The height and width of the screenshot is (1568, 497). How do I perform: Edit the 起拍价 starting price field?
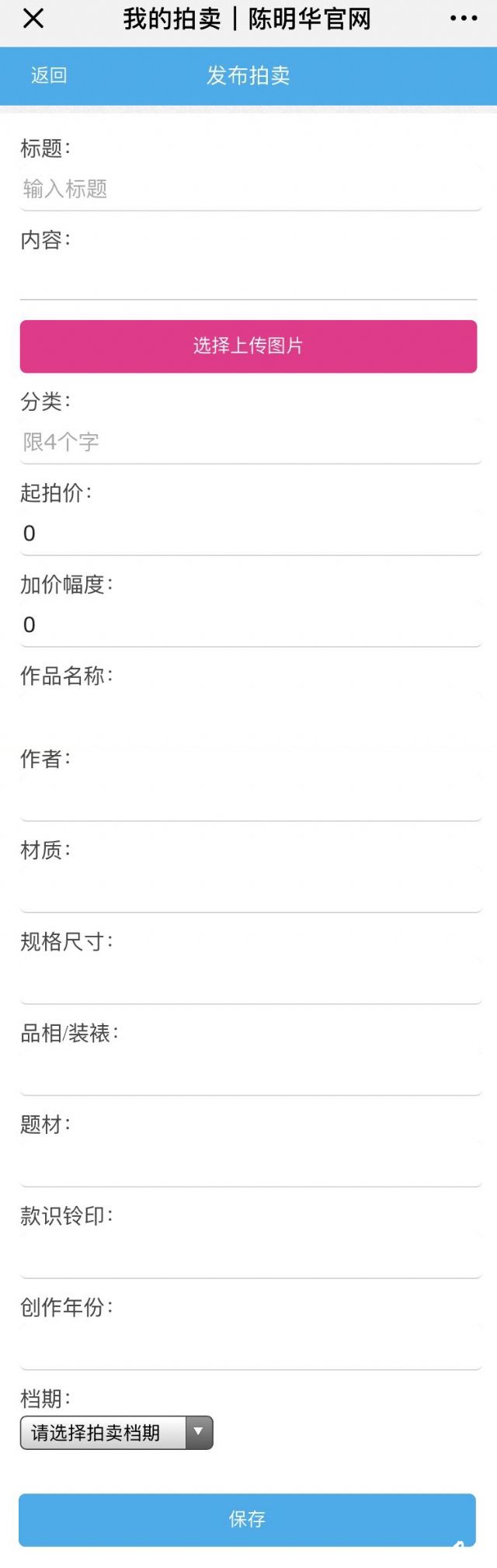(248, 534)
